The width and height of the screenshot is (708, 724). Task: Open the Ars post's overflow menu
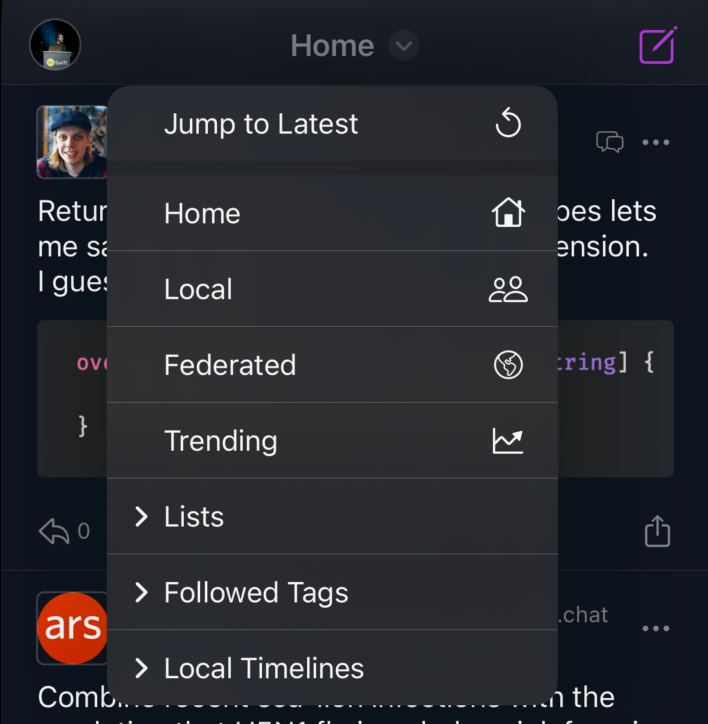coord(656,629)
